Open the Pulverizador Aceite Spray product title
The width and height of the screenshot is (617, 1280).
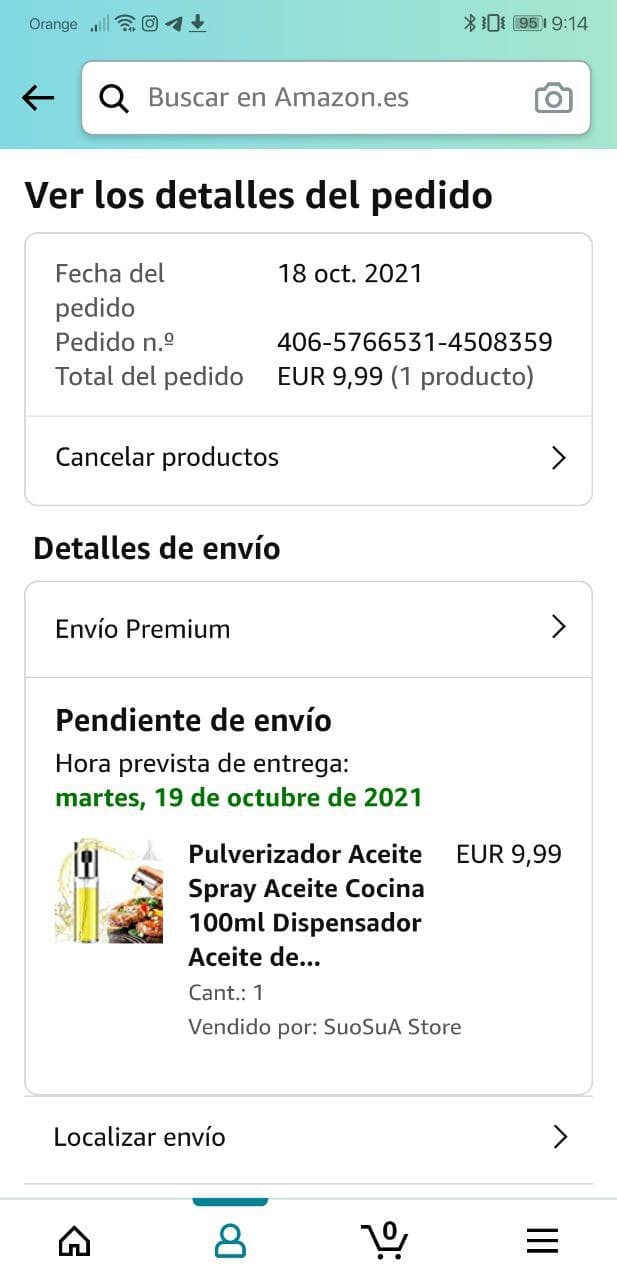(306, 905)
